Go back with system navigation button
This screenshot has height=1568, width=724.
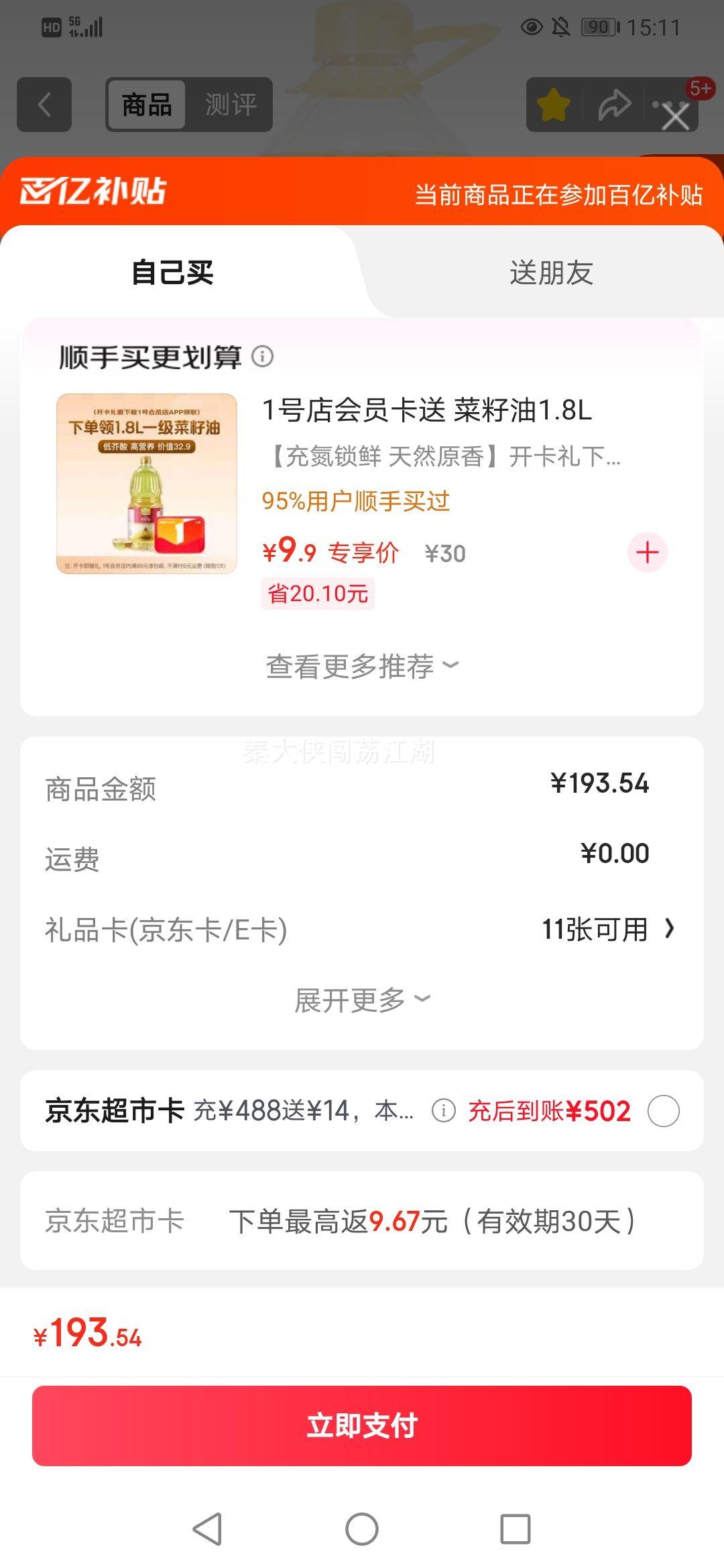[x=207, y=1529]
